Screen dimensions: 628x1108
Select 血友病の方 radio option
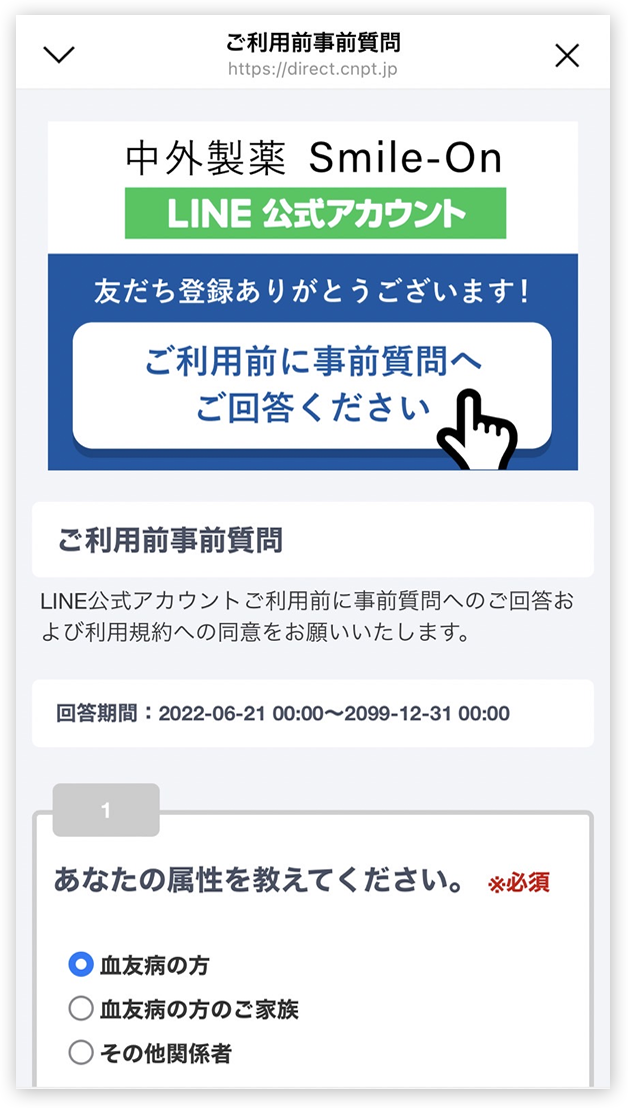click(x=81, y=965)
